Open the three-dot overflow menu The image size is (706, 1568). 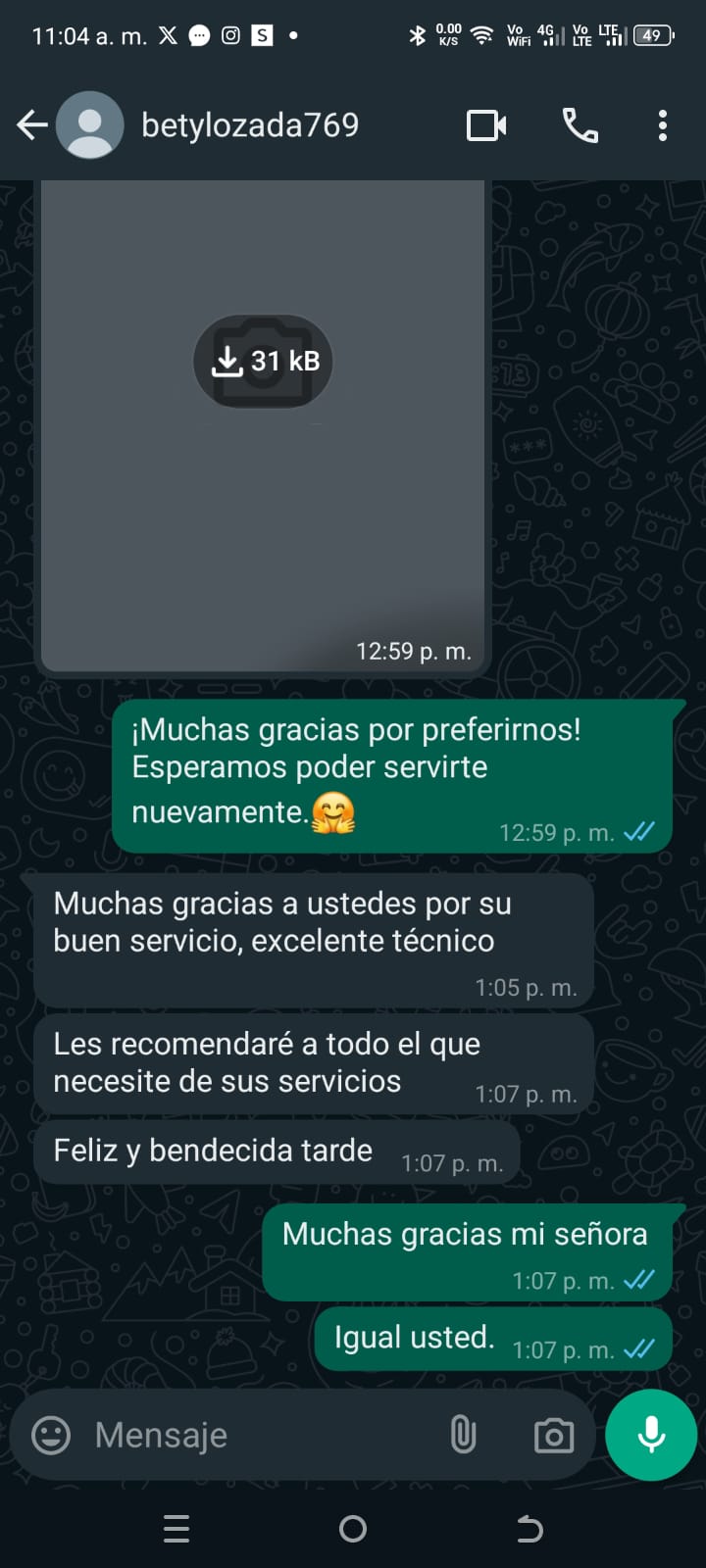coord(663,125)
